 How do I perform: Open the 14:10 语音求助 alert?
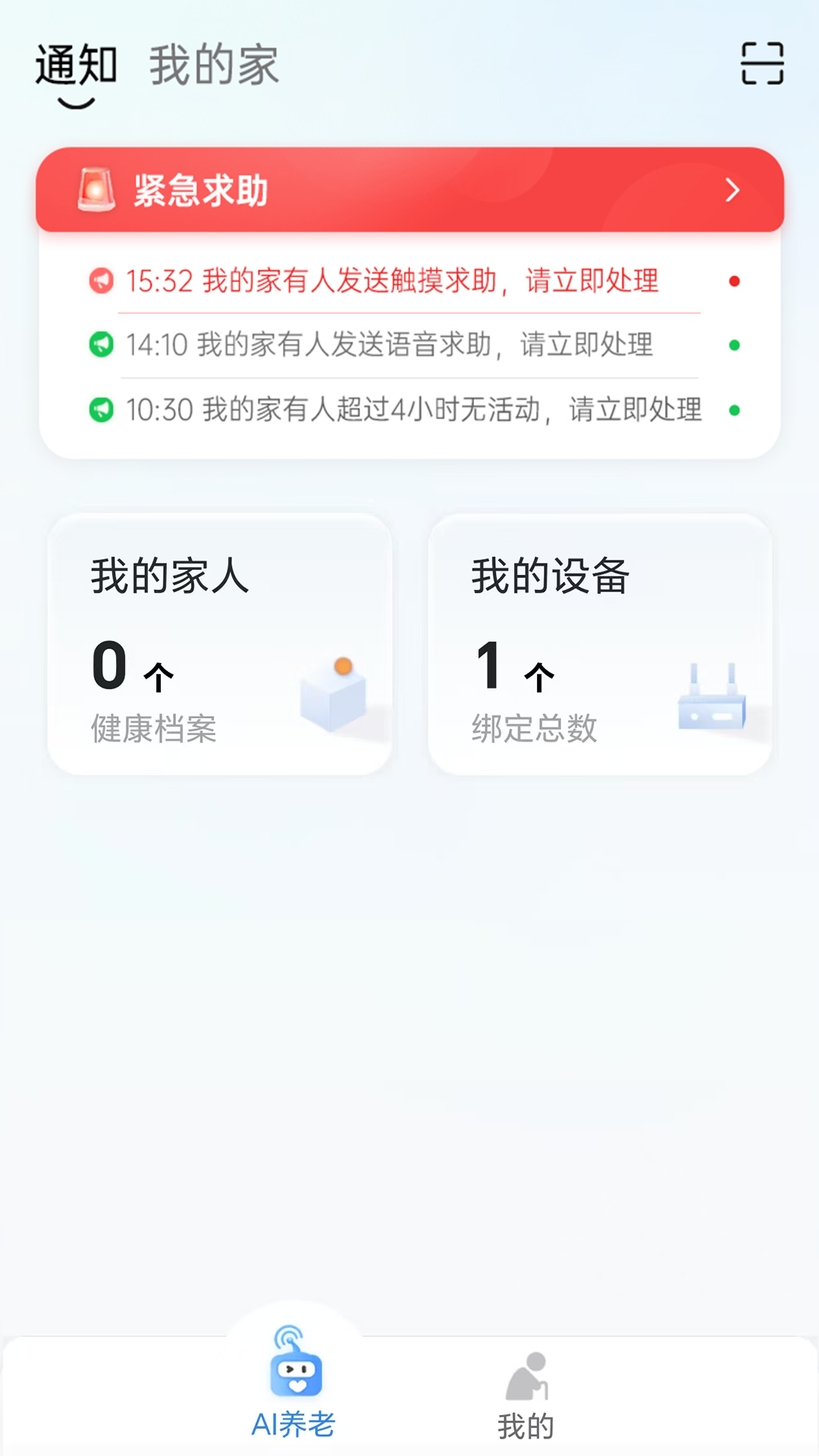pyautogui.click(x=389, y=345)
